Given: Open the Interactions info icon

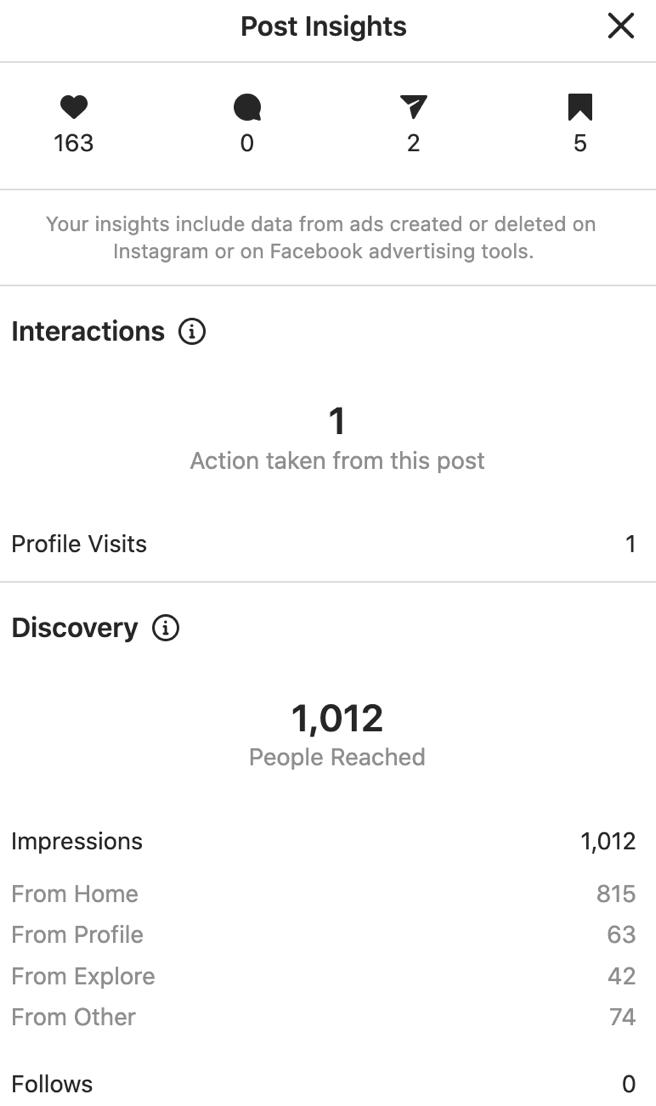Looking at the screenshot, I should click(x=192, y=331).
